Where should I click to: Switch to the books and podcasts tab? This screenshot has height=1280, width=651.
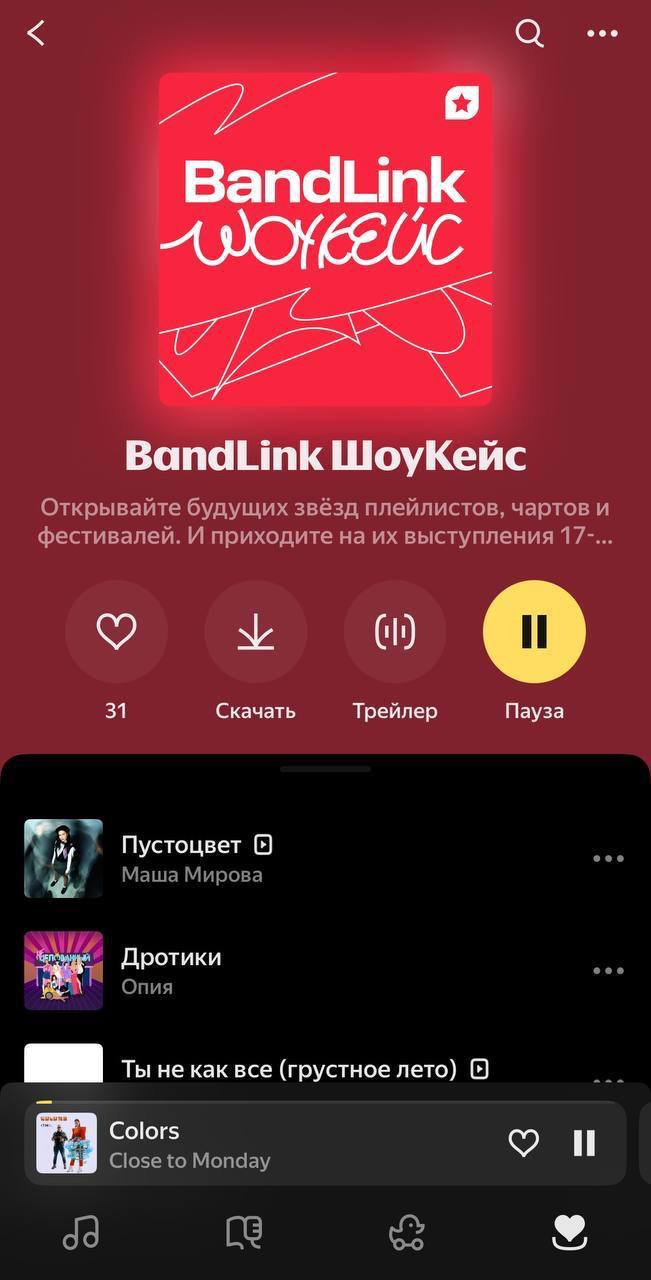coord(244,1233)
